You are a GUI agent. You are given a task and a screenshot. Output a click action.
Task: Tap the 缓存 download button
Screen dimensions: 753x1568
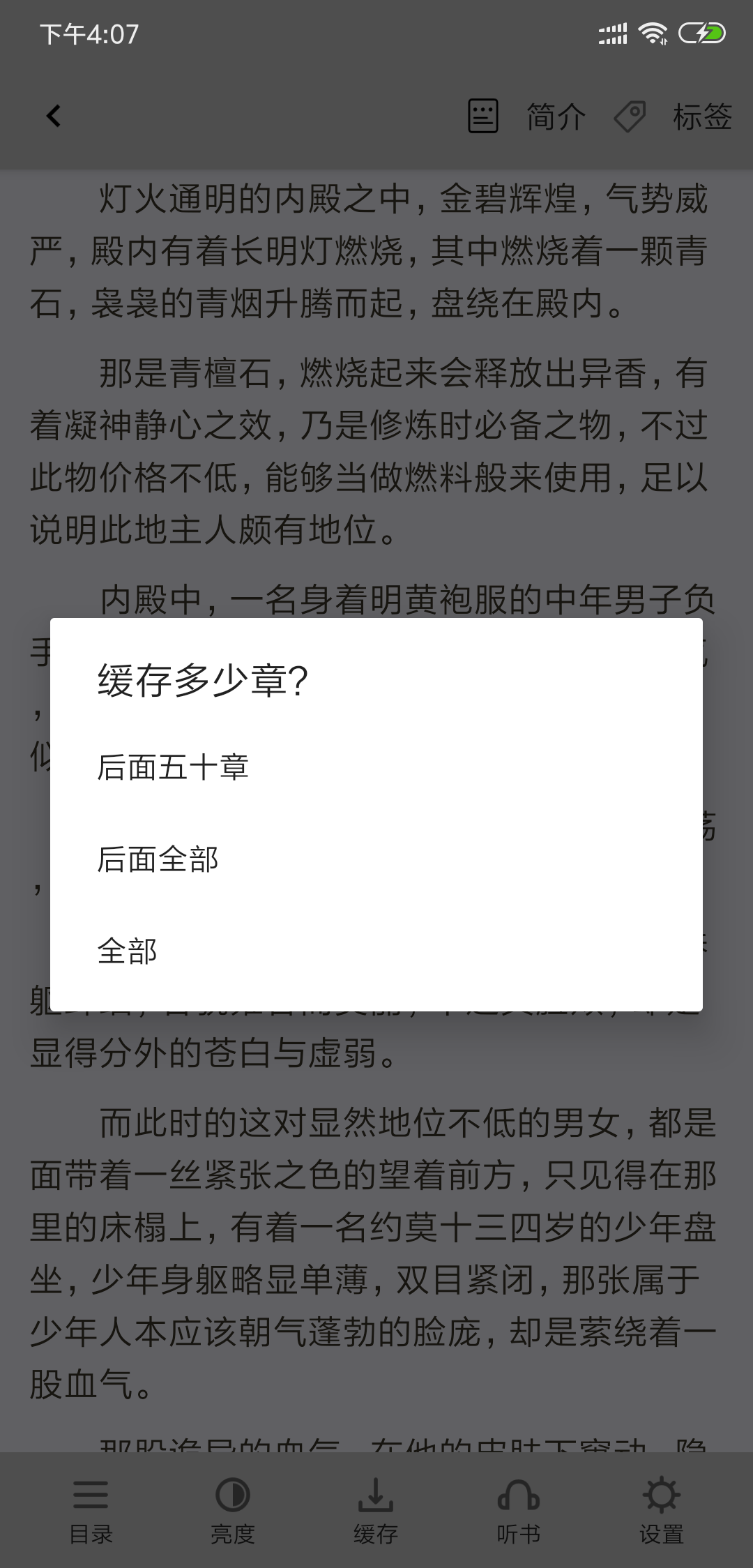click(376, 1509)
